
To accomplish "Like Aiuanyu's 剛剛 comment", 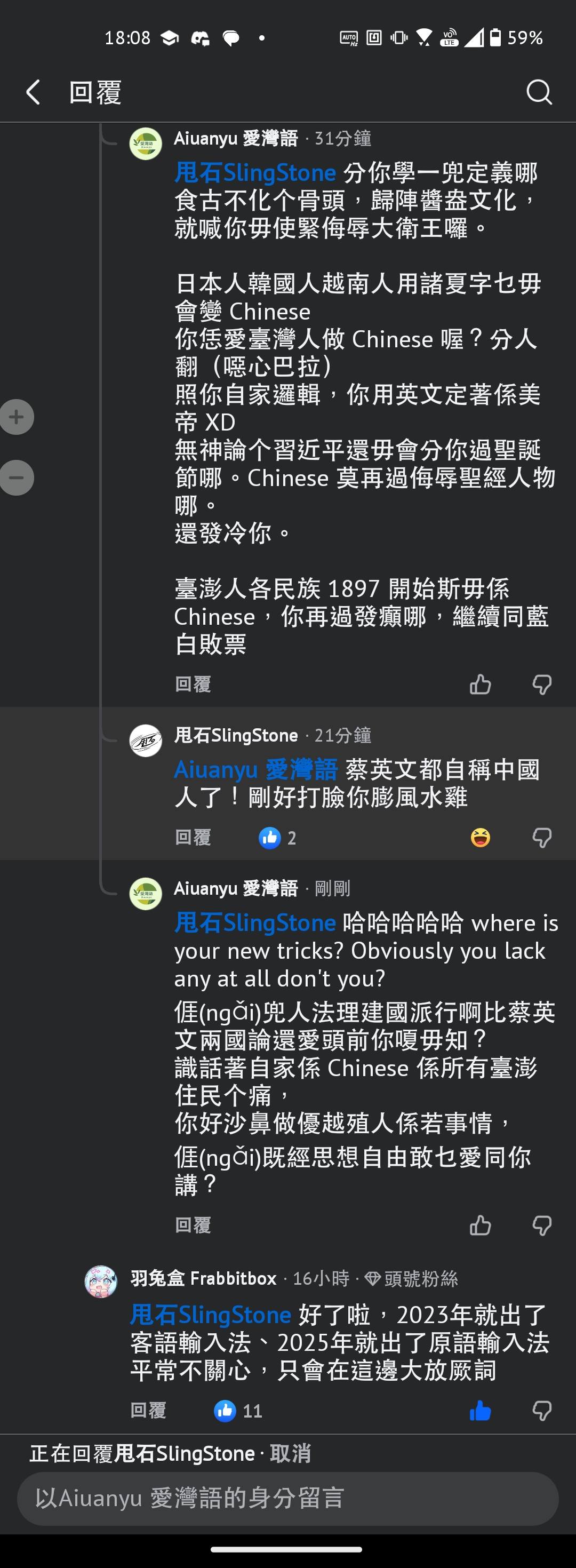I will [480, 1225].
